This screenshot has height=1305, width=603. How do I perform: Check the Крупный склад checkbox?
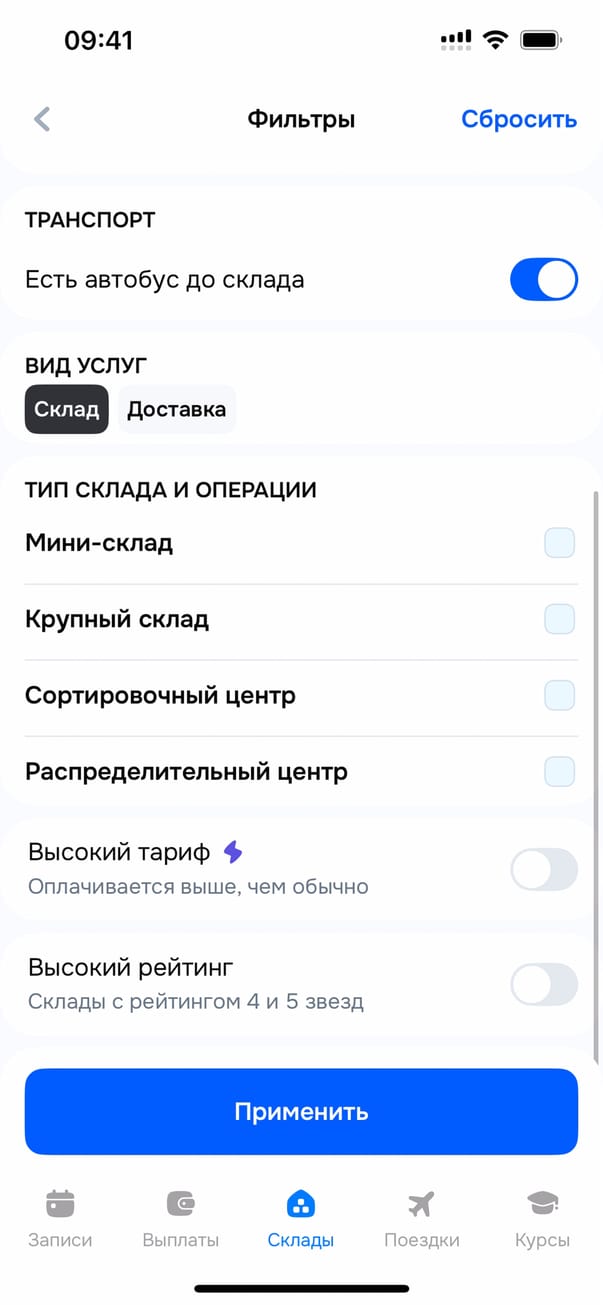pyautogui.click(x=559, y=619)
